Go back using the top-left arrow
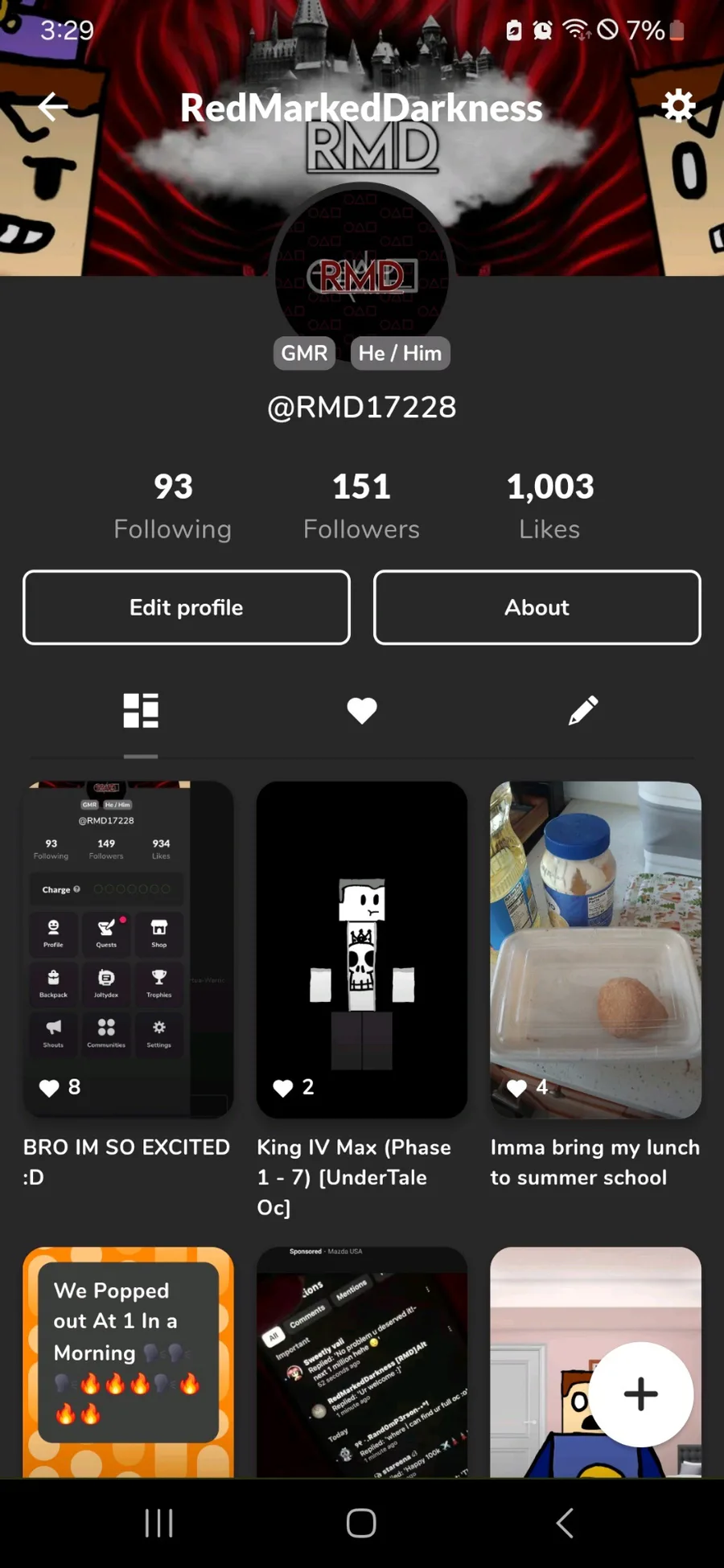Screen dimensions: 724x1568 pyautogui.click(x=53, y=106)
